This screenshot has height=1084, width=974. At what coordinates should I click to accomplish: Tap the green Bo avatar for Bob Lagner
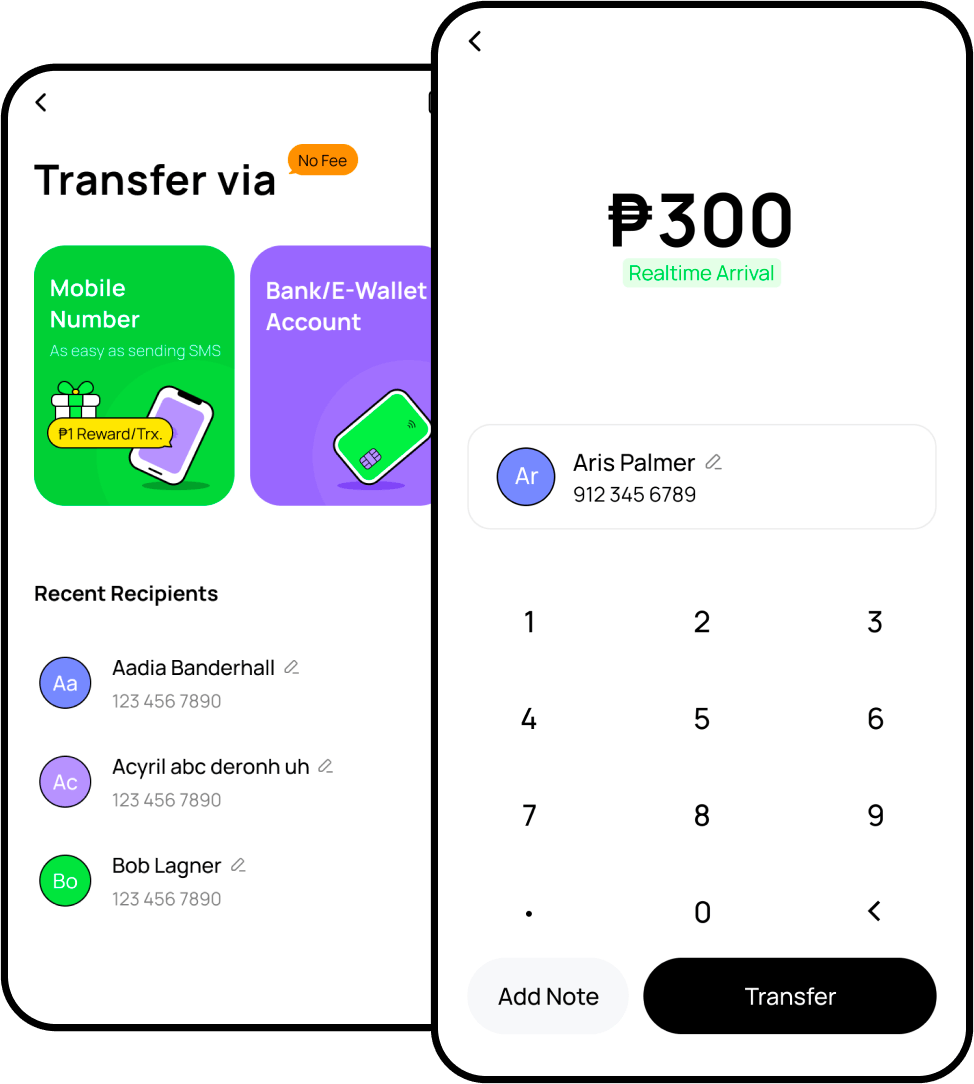coord(65,881)
